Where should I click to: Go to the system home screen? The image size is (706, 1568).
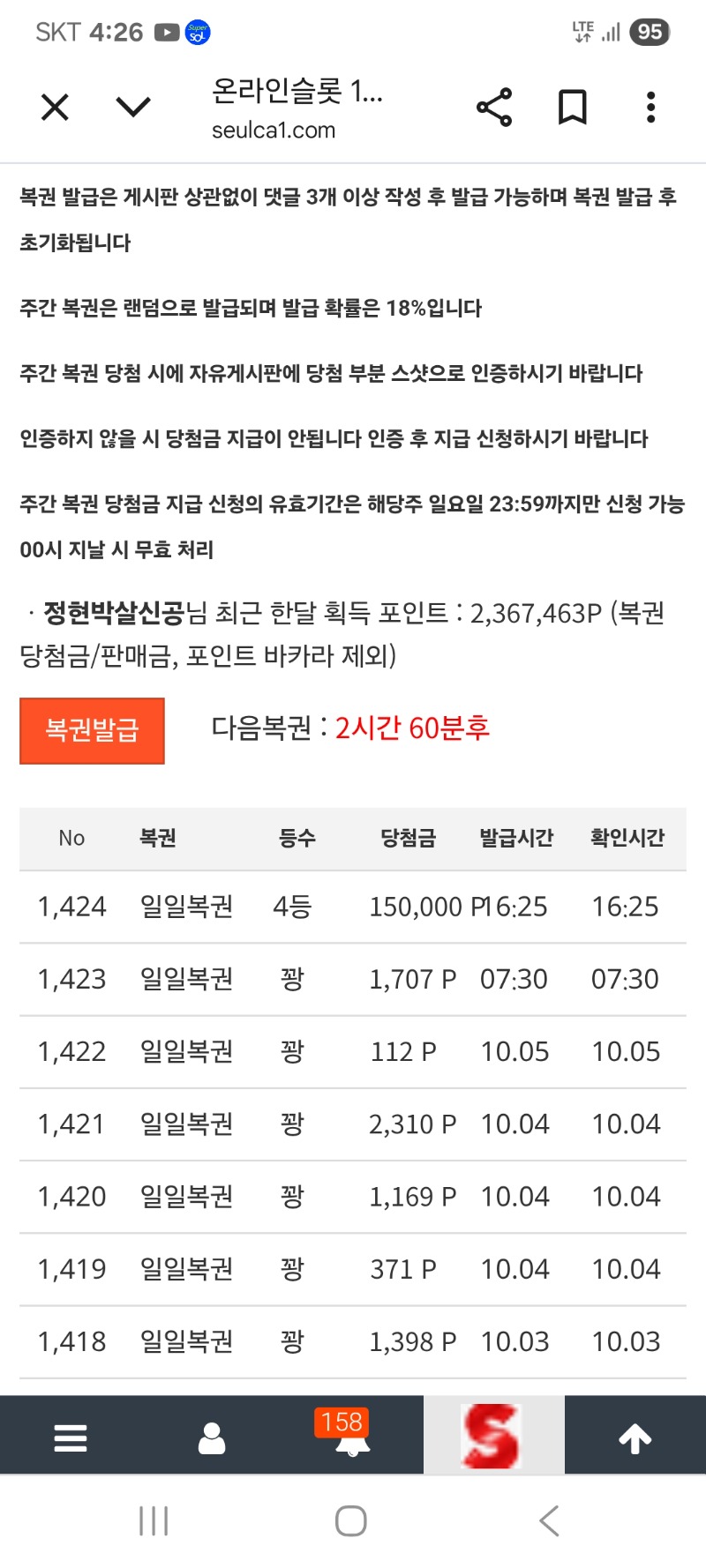351,1520
